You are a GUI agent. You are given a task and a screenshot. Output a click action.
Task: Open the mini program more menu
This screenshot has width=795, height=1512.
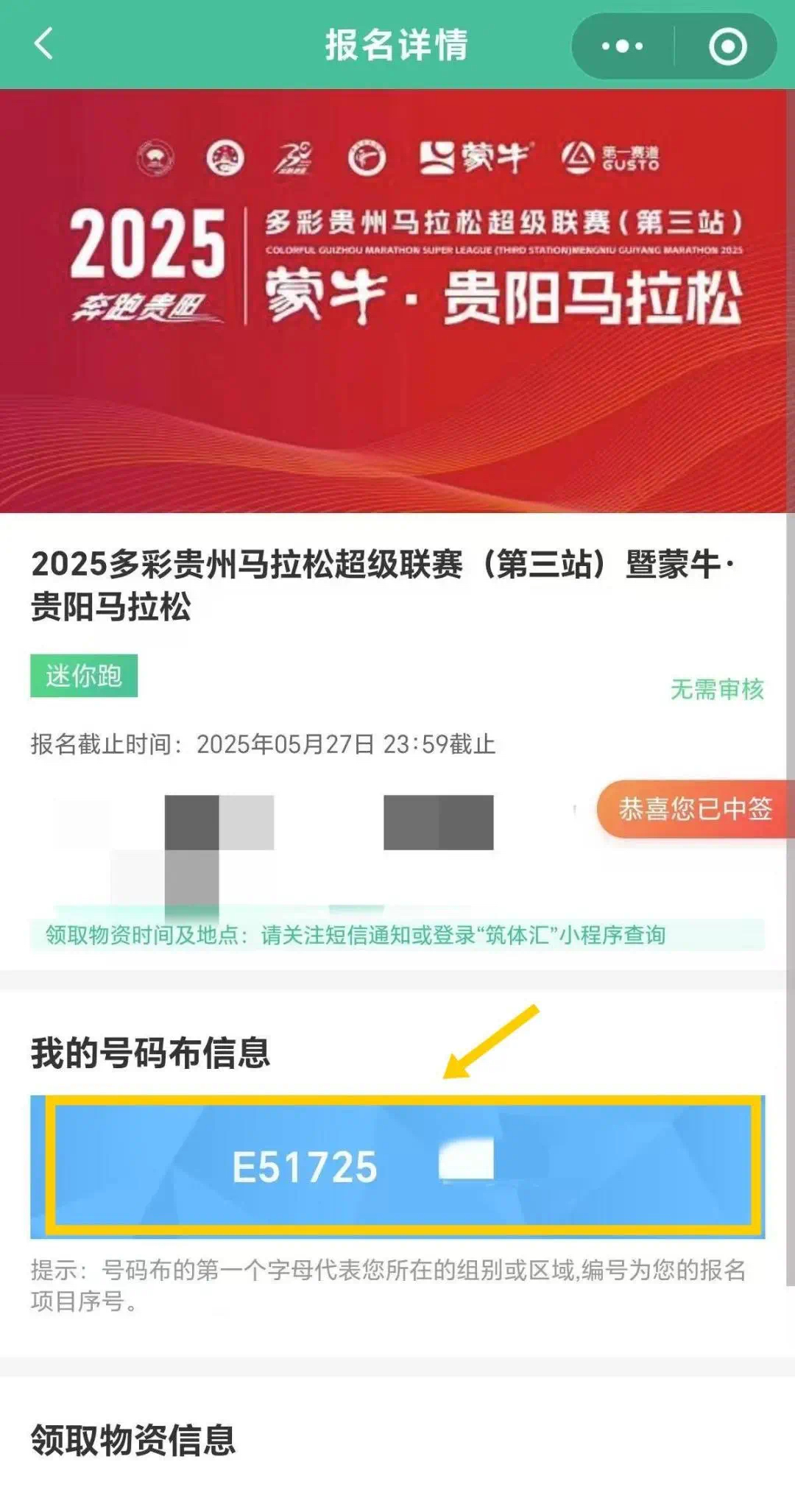pyautogui.click(x=622, y=46)
